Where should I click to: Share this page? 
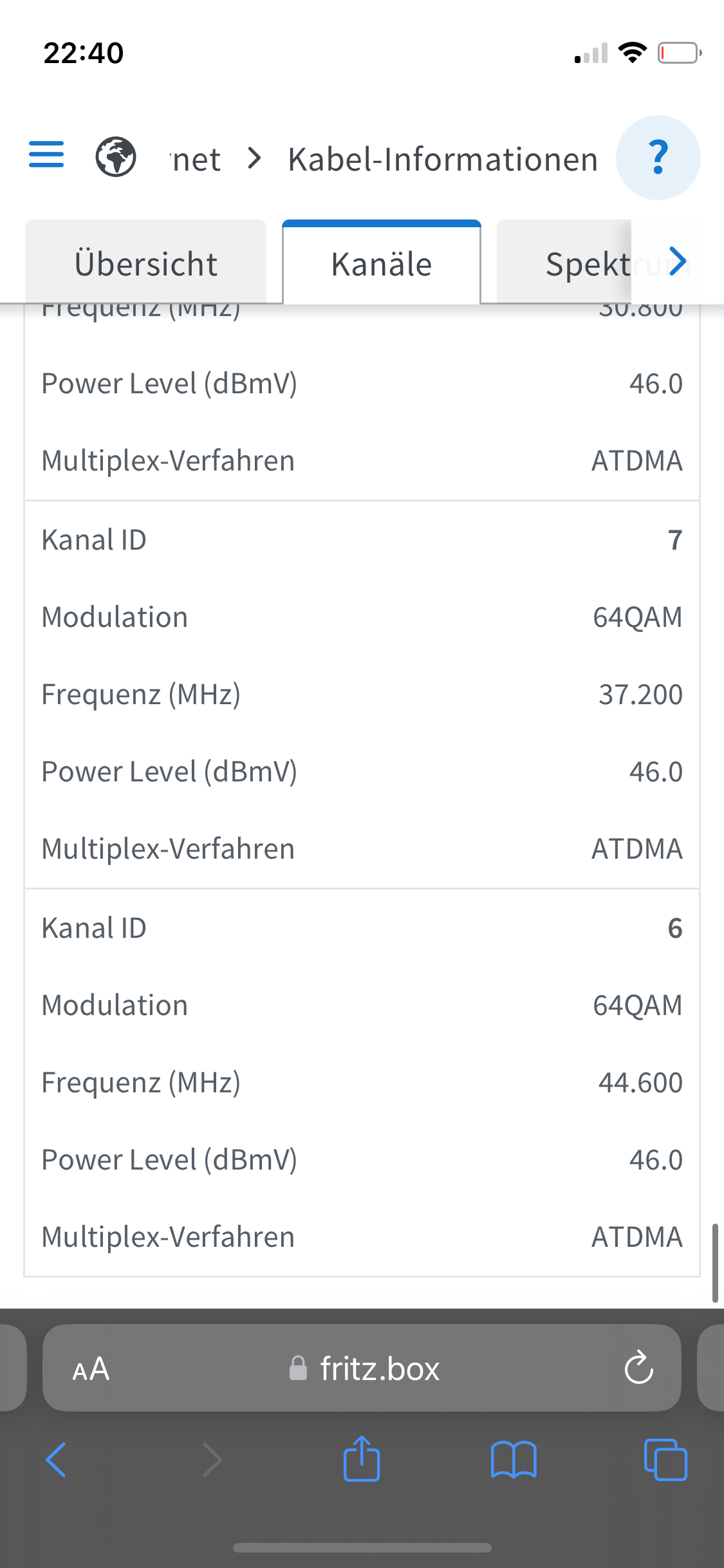362,1459
